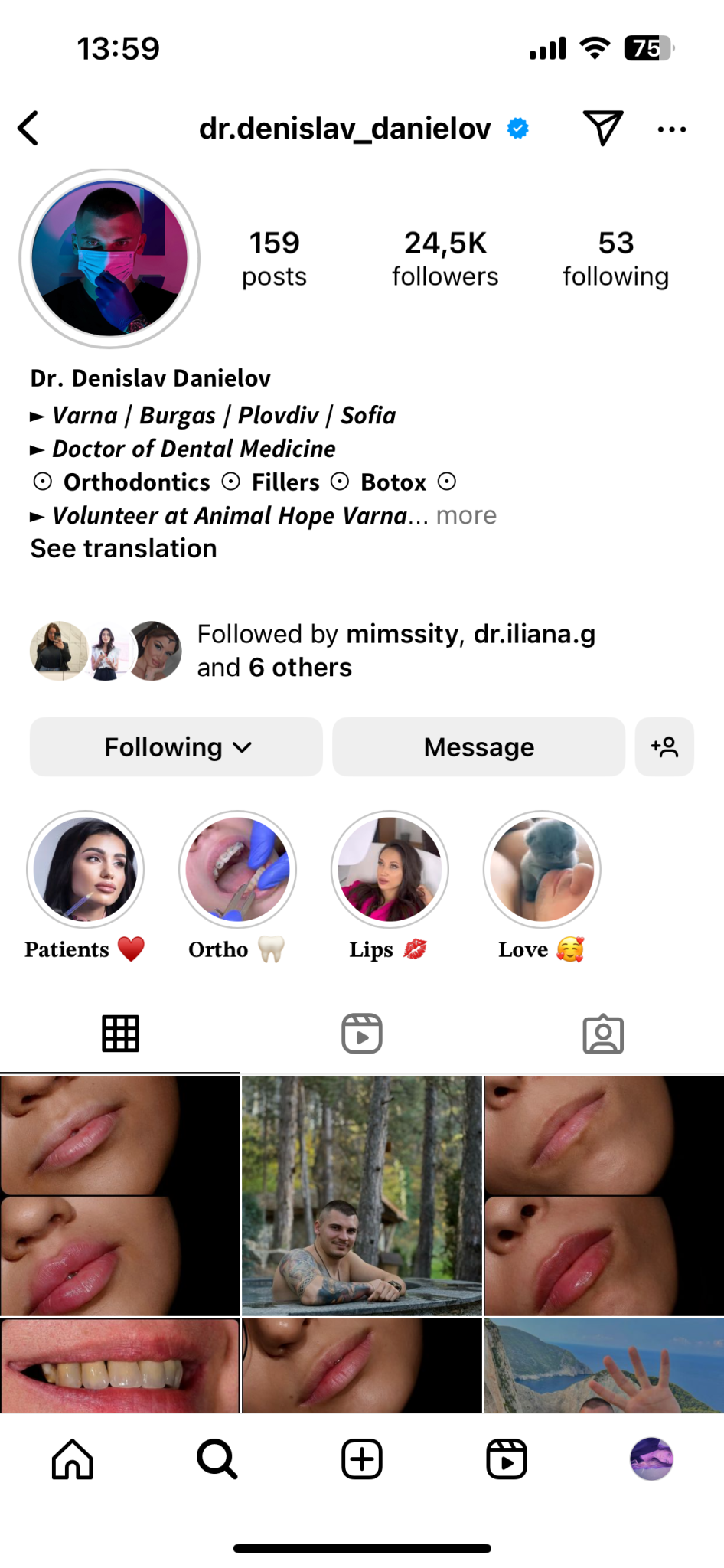Message Dr. Denislav Danielov

478,747
